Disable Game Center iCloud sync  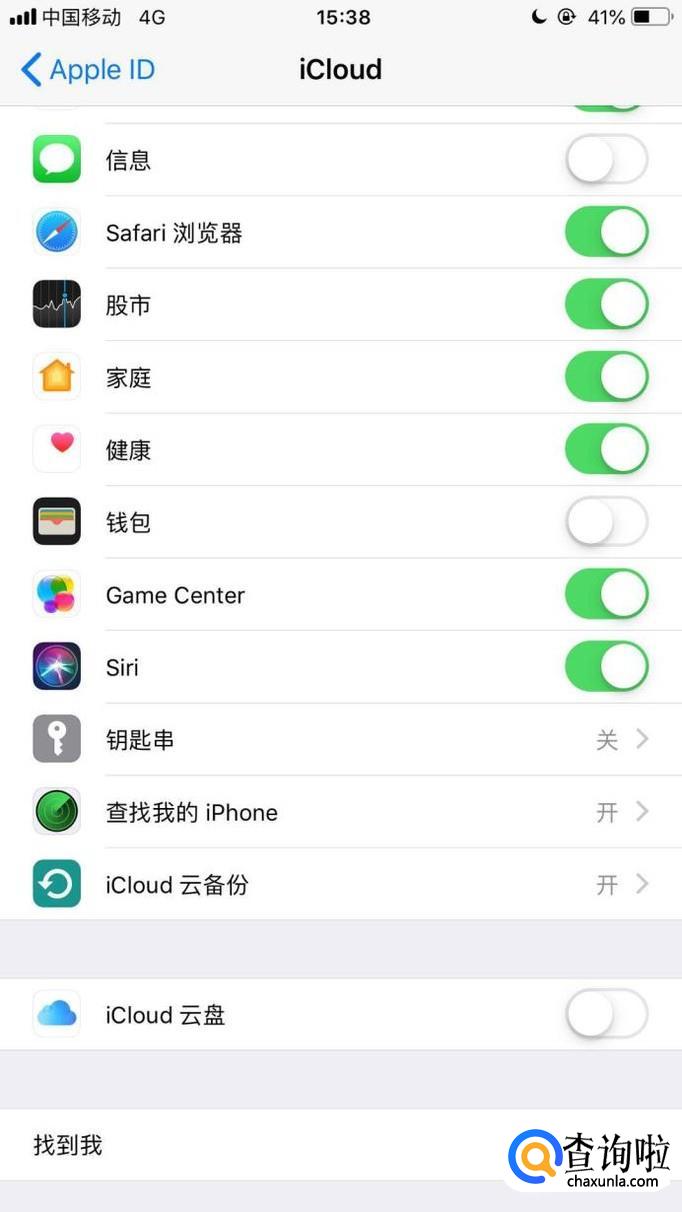606,595
